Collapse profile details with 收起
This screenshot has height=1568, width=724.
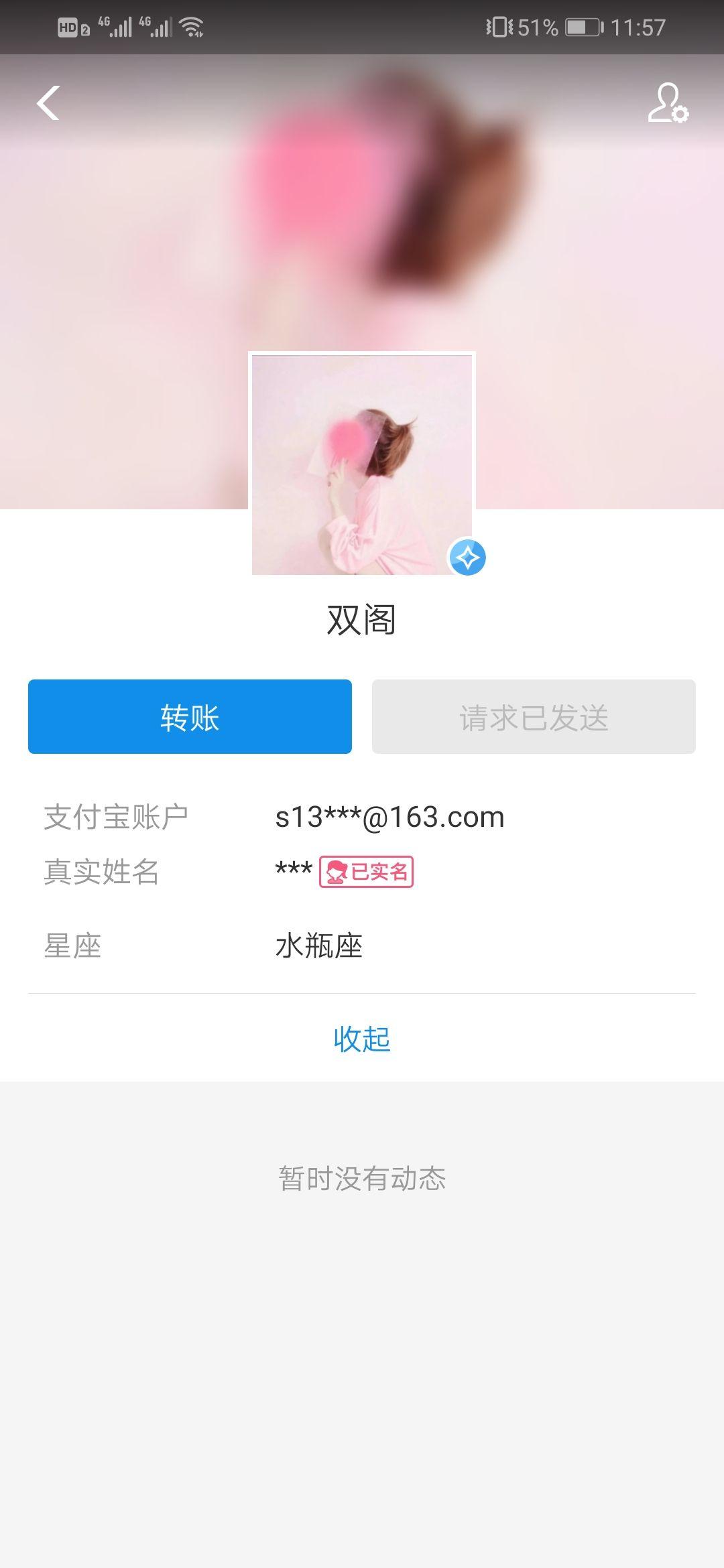click(362, 1039)
